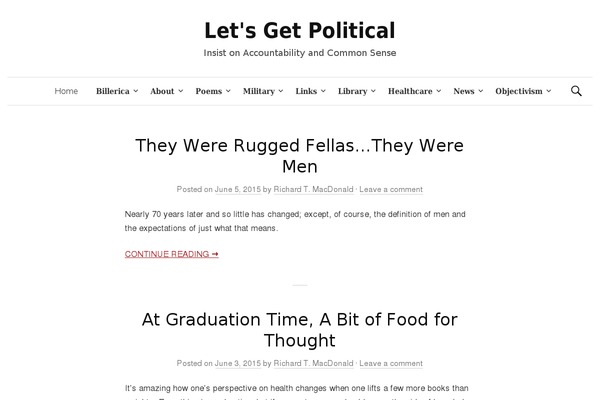This screenshot has height=400, width=600.
Task: Go to the Home menu item
Action: pyautogui.click(x=66, y=91)
